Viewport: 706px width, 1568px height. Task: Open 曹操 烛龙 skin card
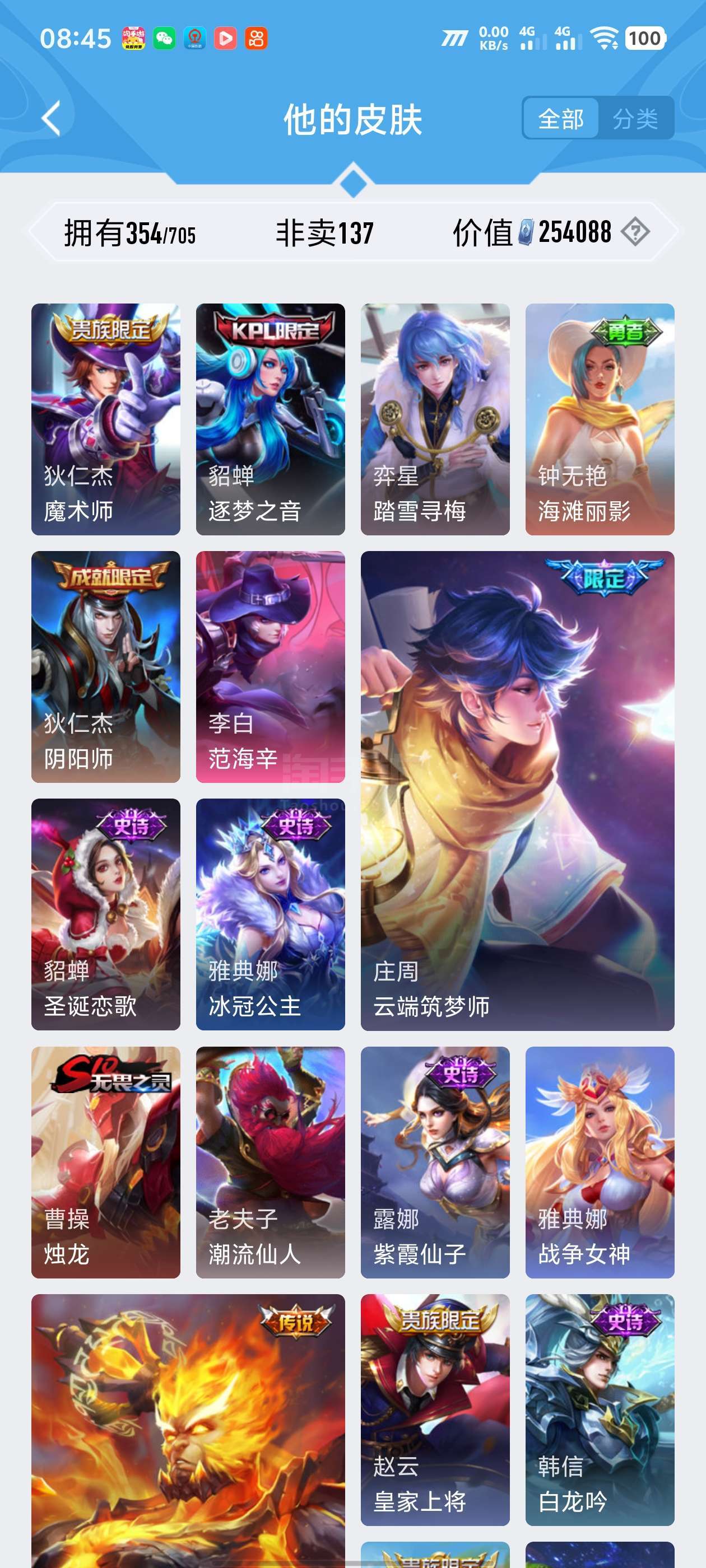point(106,1162)
